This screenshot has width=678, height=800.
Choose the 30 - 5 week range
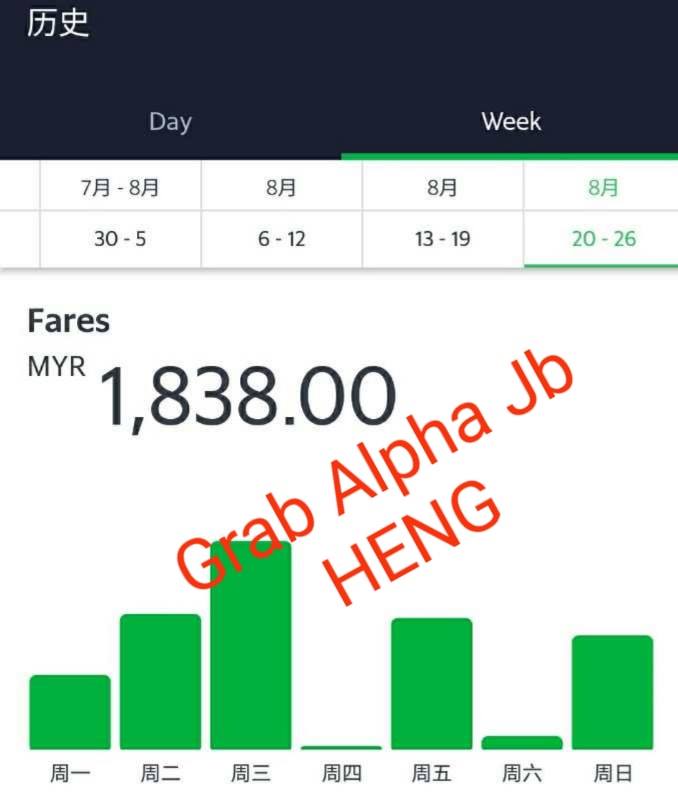(120, 214)
